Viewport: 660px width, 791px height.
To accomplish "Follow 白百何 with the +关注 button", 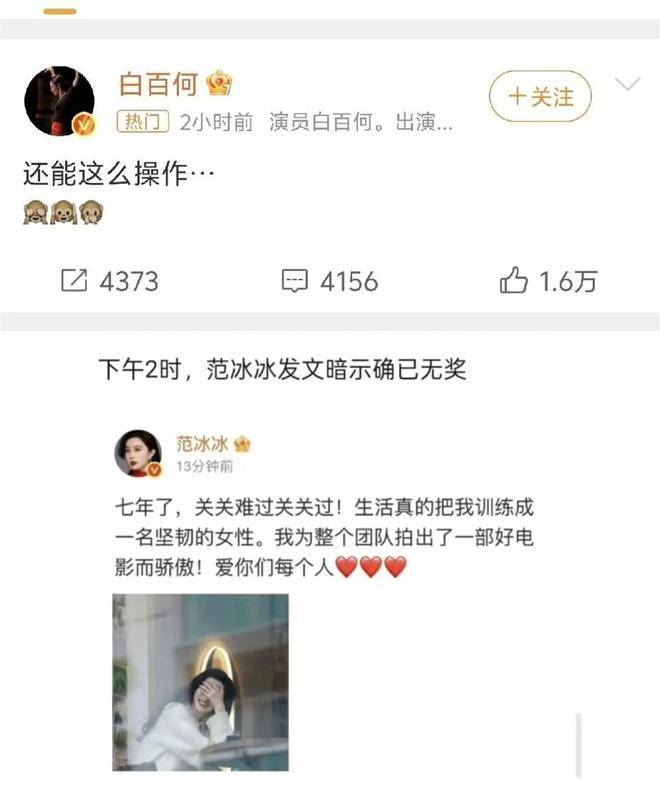I will click(x=540, y=97).
